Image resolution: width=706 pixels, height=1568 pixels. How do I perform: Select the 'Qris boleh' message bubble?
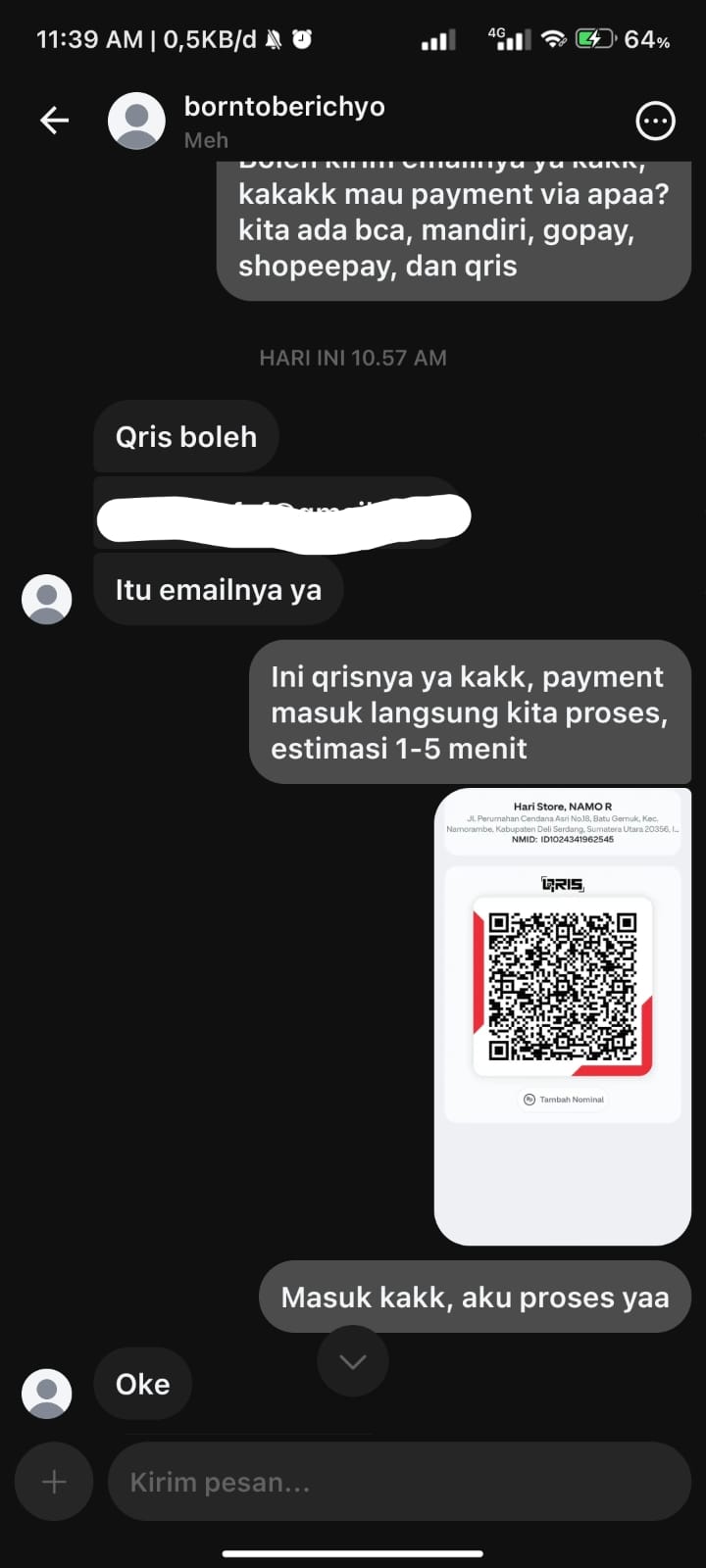click(186, 436)
